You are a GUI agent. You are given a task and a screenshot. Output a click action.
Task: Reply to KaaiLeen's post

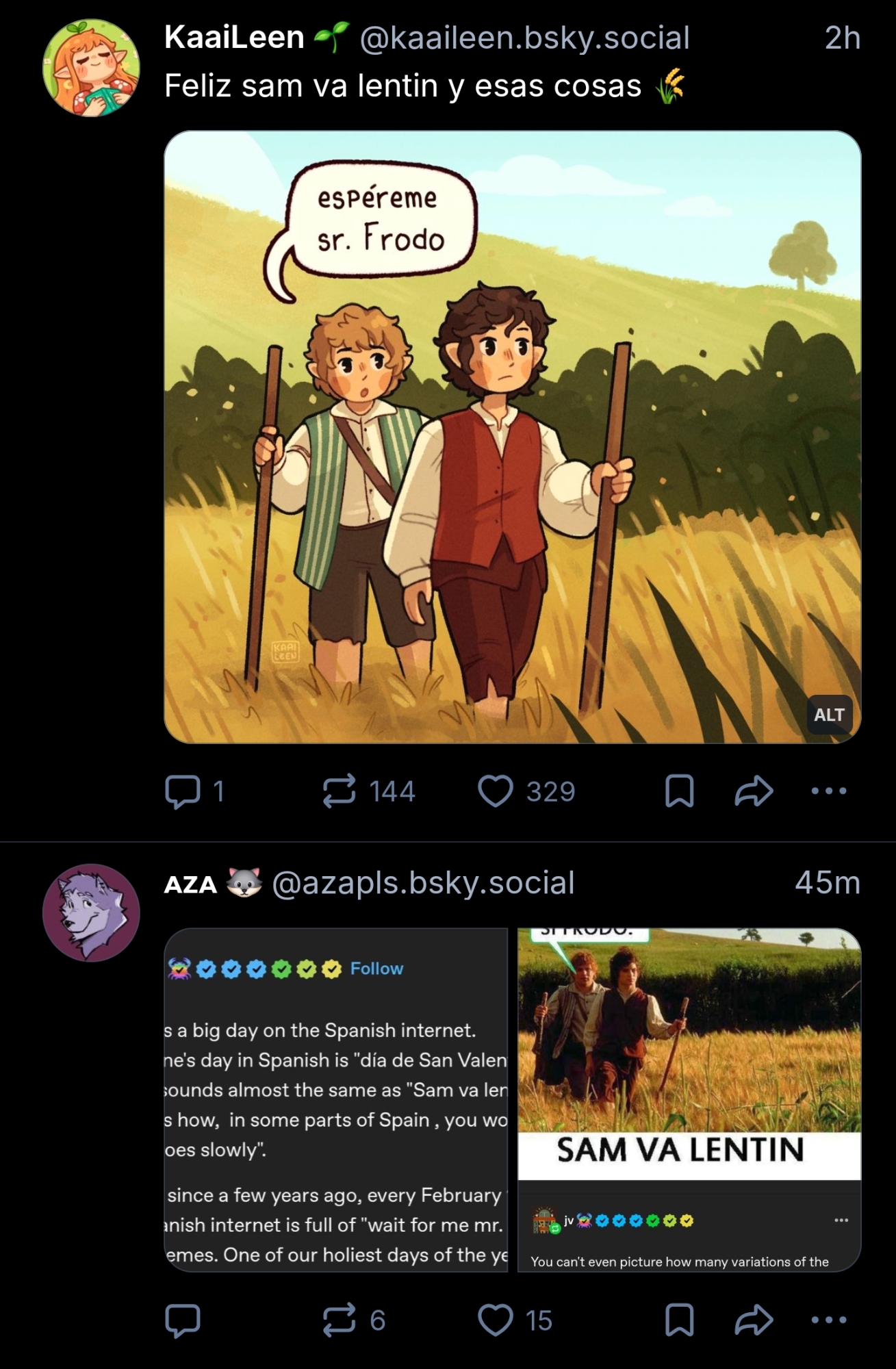click(183, 791)
